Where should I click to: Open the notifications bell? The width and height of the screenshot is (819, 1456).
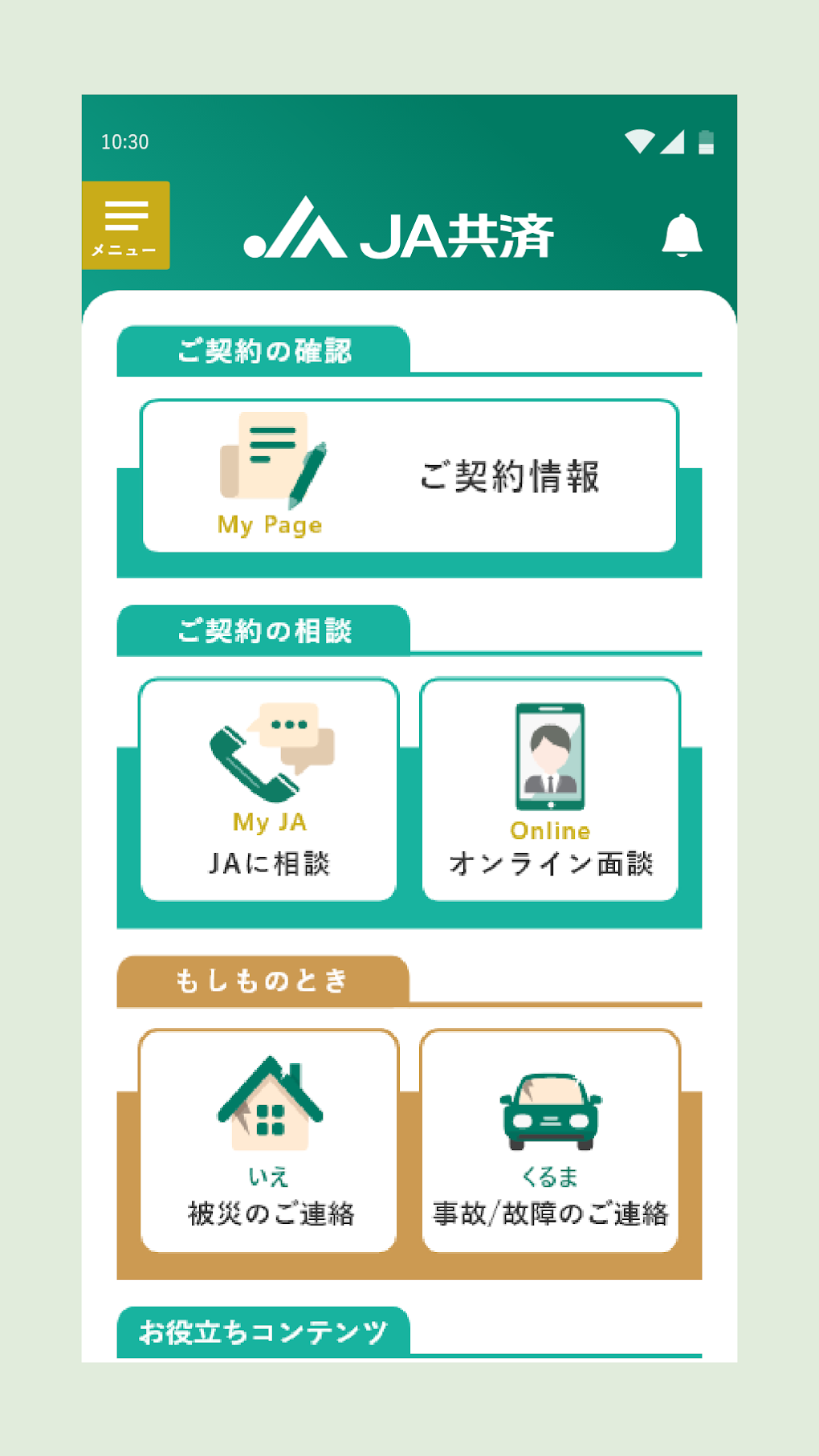682,235
